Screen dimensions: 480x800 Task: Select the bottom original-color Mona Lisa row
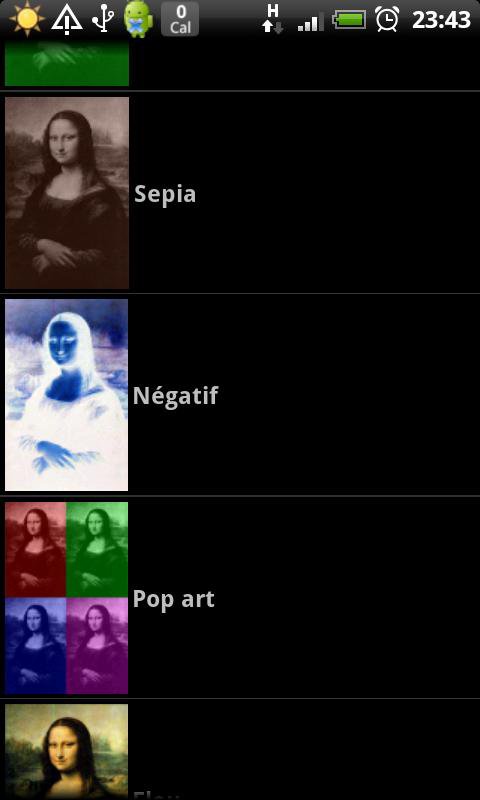click(x=240, y=749)
